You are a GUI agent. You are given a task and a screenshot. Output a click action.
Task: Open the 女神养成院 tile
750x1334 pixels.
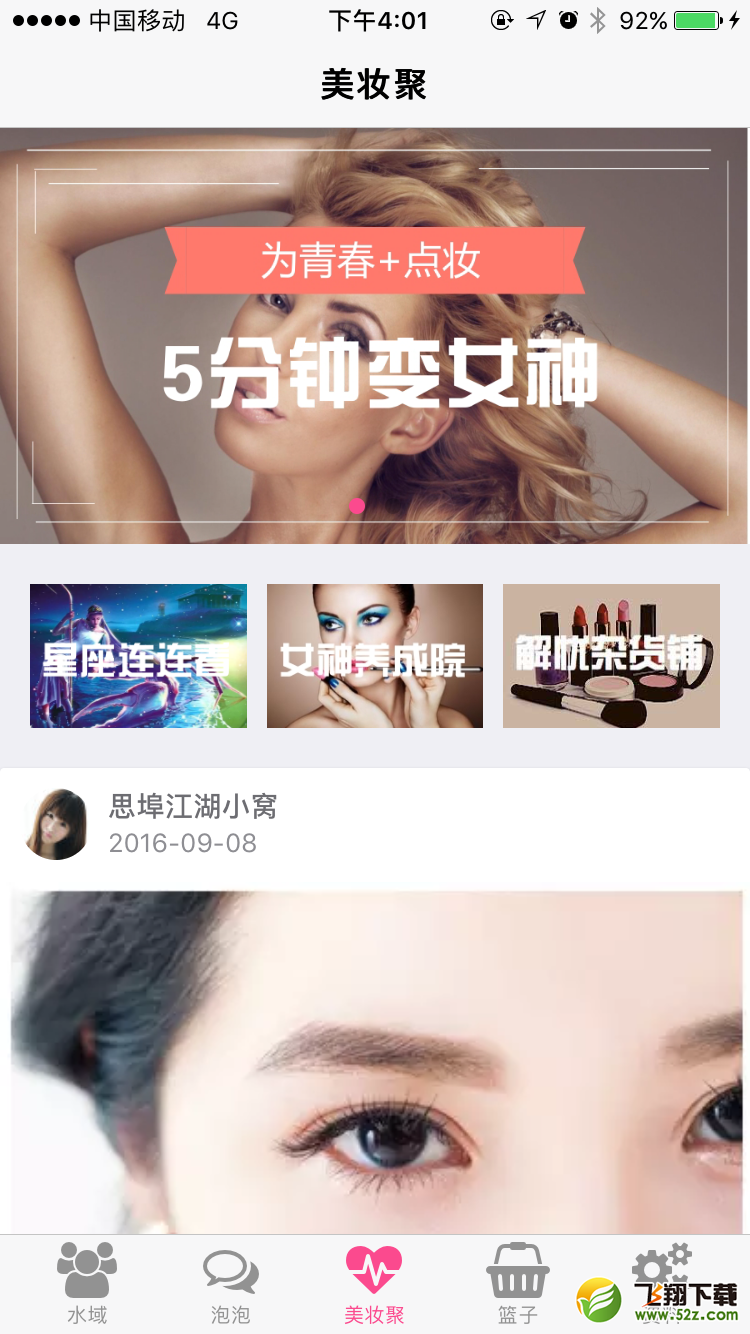pyautogui.click(x=375, y=656)
